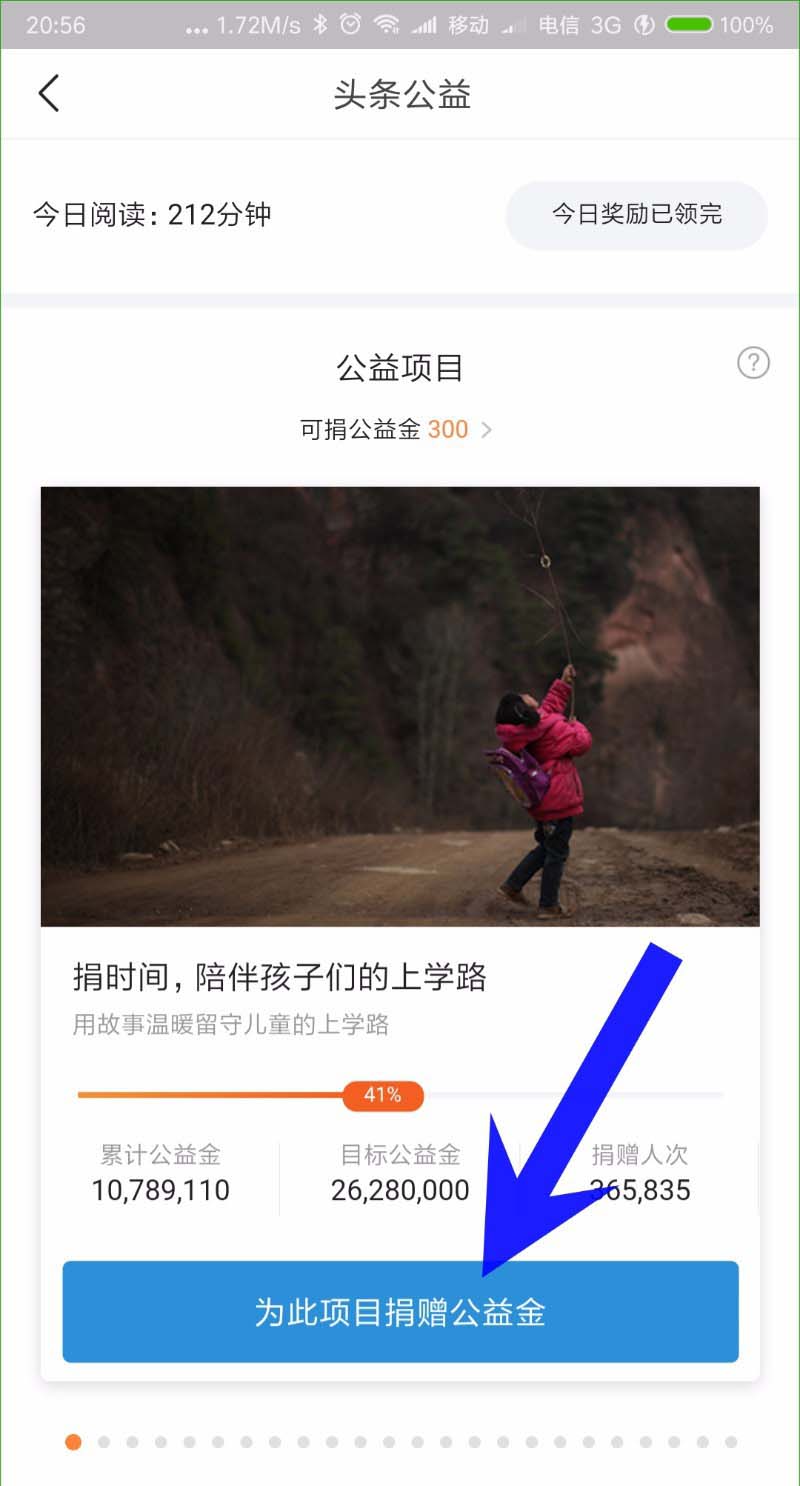This screenshot has height=1486, width=800.
Task: Go back from 头条公益 page
Action: (49, 94)
